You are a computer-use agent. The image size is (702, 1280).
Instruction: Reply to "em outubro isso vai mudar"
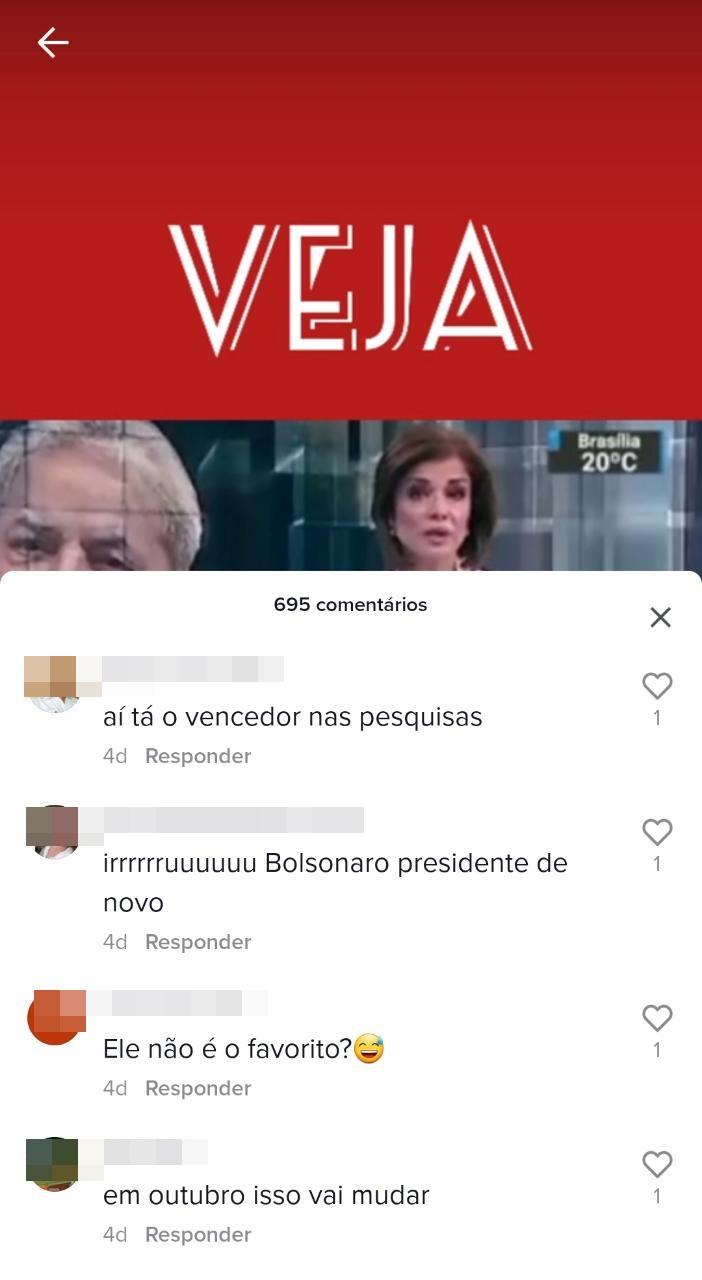tap(198, 1235)
